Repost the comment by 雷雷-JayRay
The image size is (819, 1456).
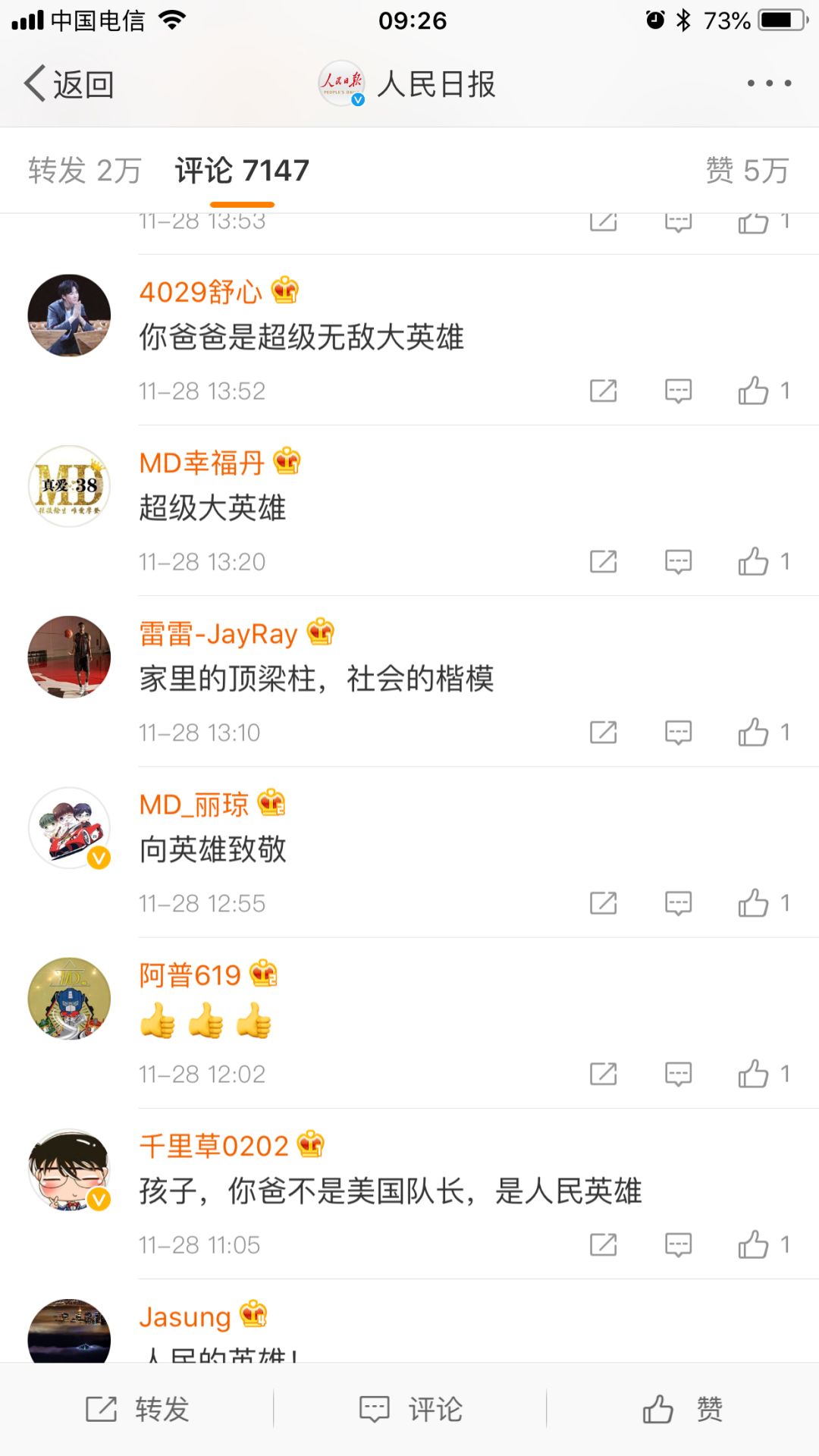(603, 732)
